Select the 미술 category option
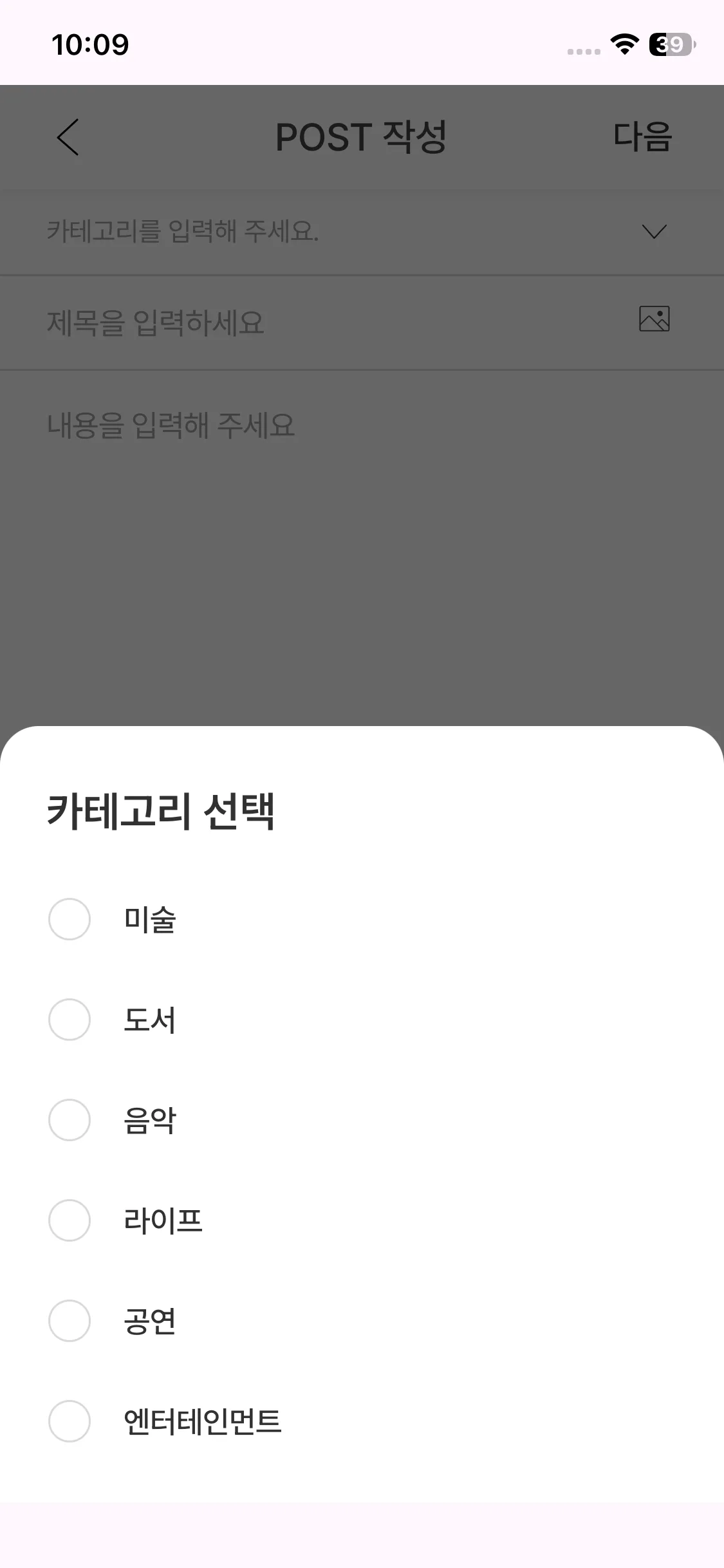 pos(70,919)
